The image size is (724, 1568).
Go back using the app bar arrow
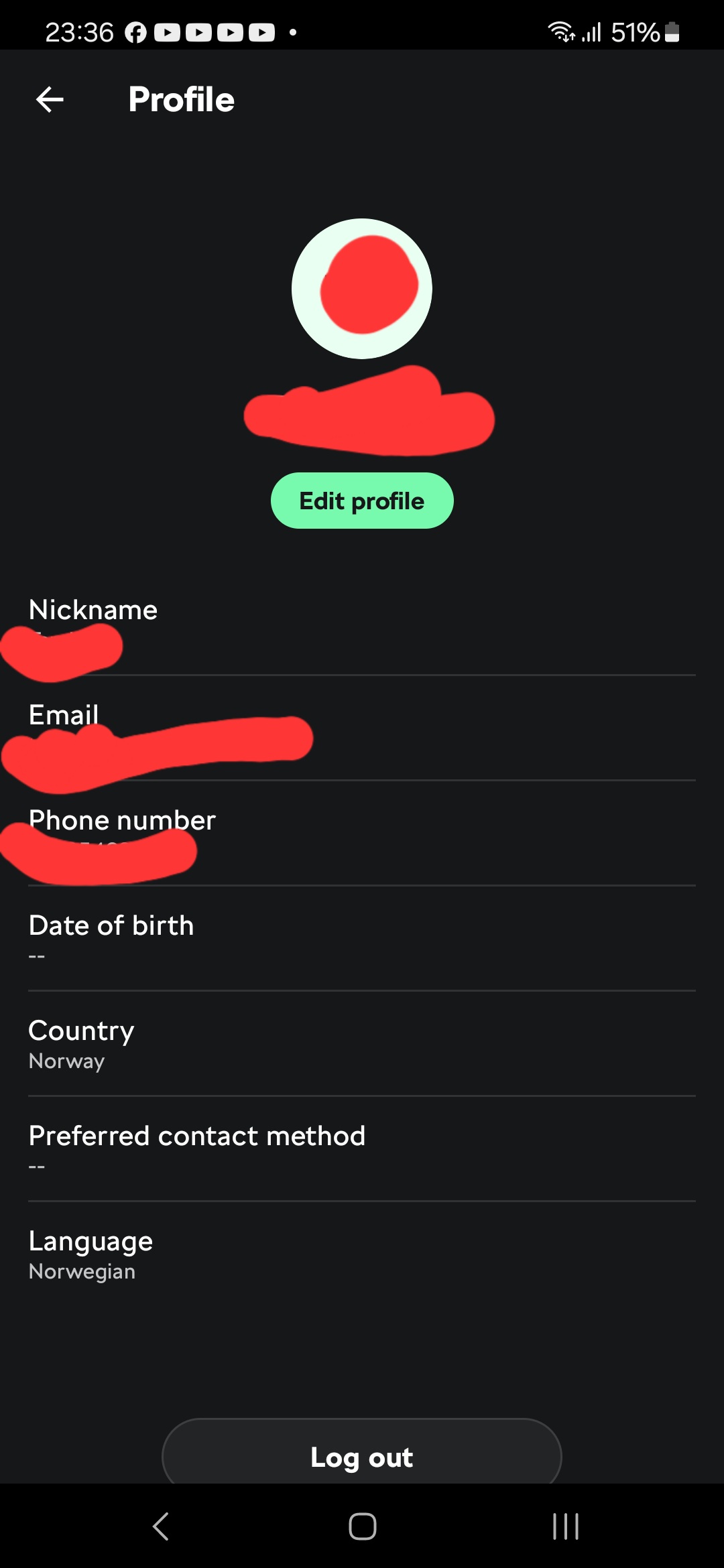pos(50,100)
